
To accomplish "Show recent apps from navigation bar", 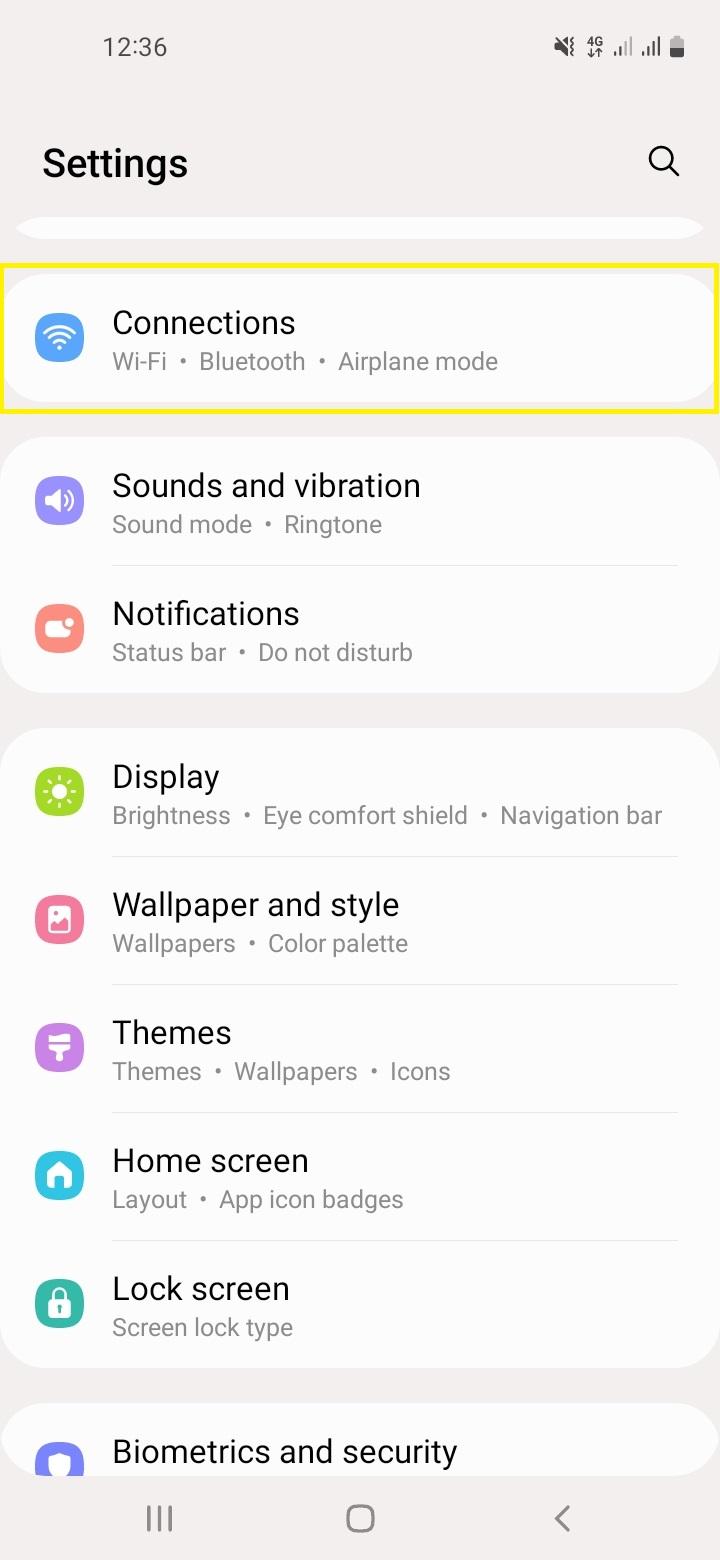I will (159, 1518).
